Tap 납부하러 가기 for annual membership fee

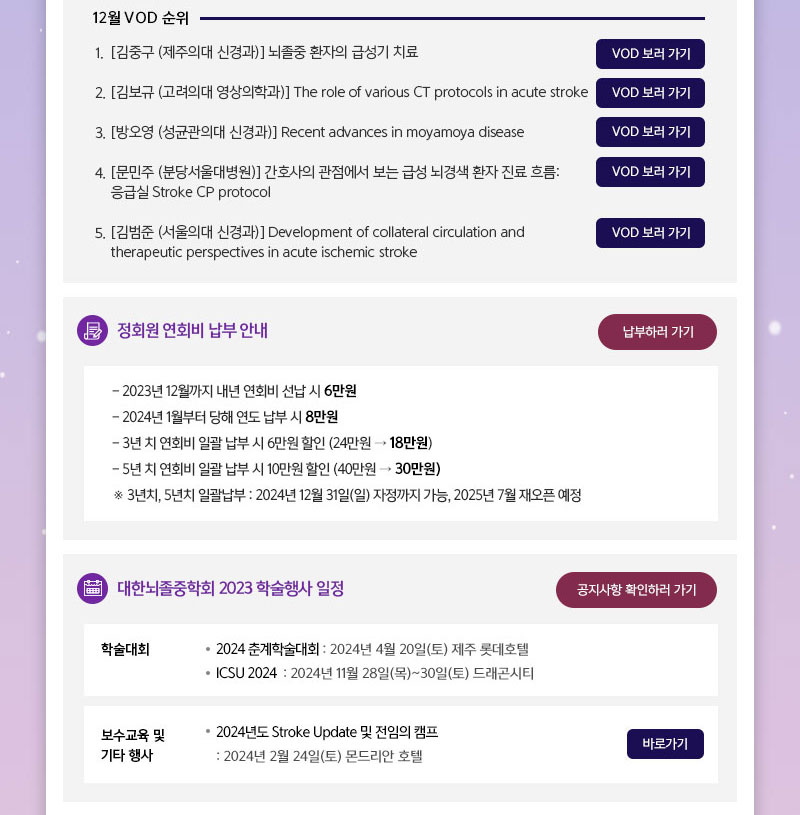coord(657,332)
